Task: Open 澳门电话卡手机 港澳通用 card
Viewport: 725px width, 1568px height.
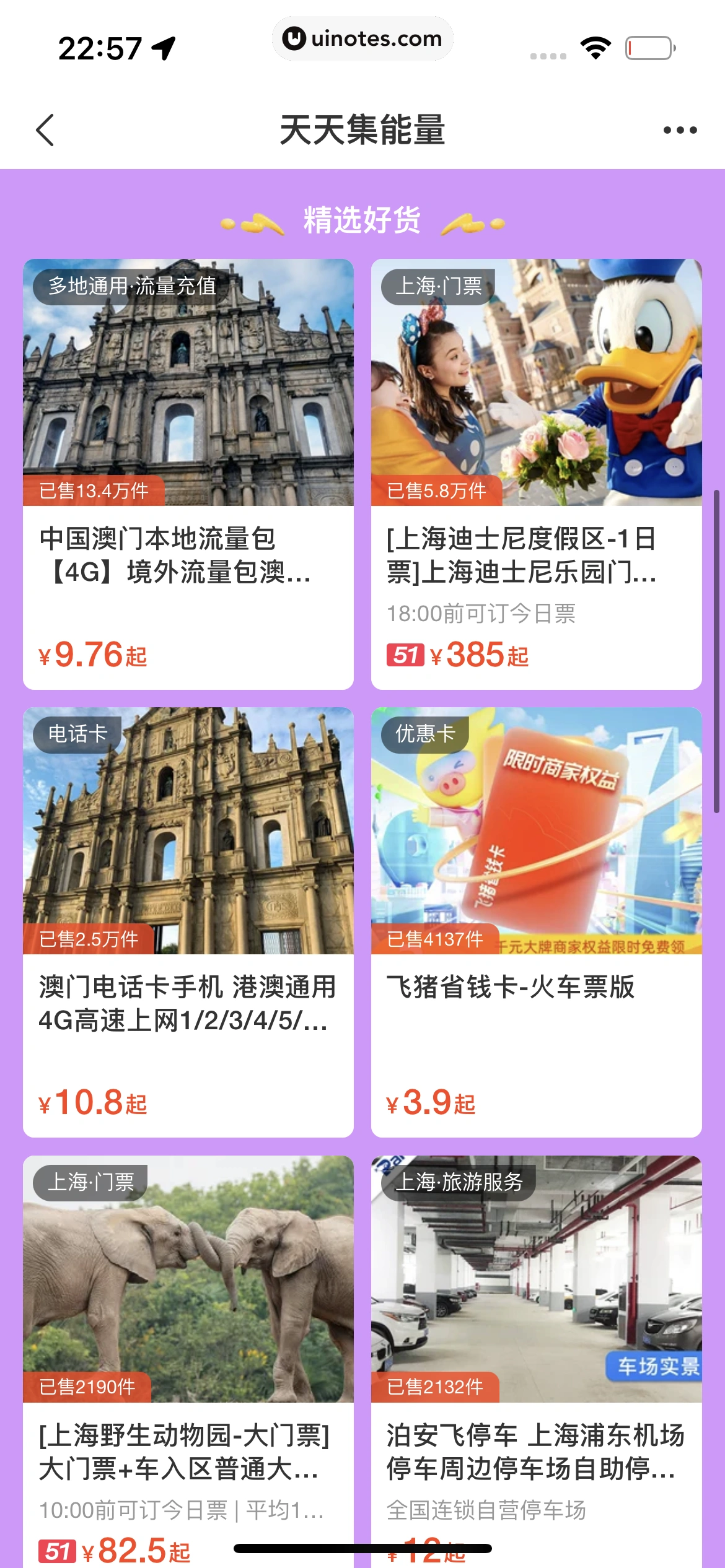Action: pos(188,921)
